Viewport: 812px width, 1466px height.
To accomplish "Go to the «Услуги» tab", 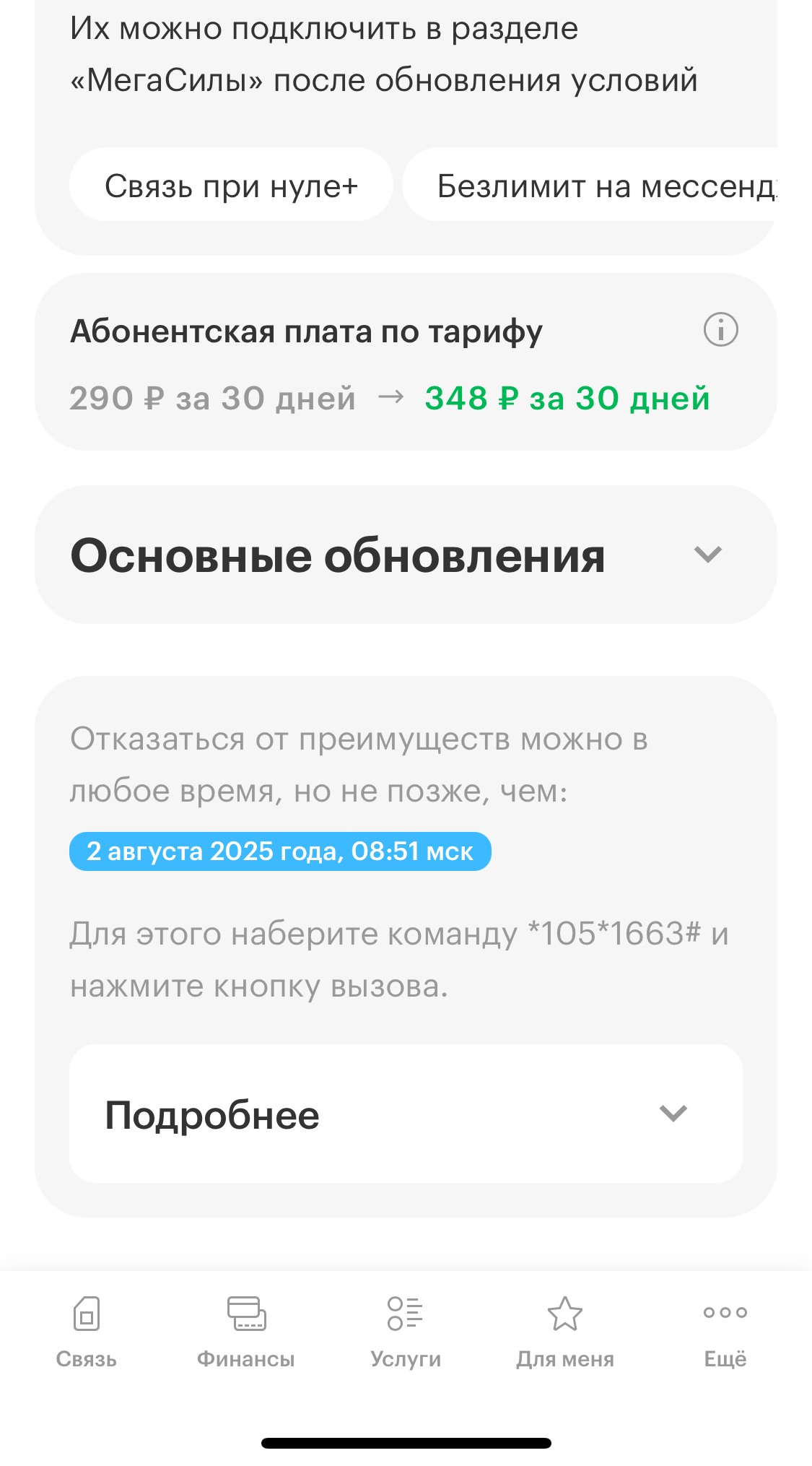I will (x=406, y=1333).
